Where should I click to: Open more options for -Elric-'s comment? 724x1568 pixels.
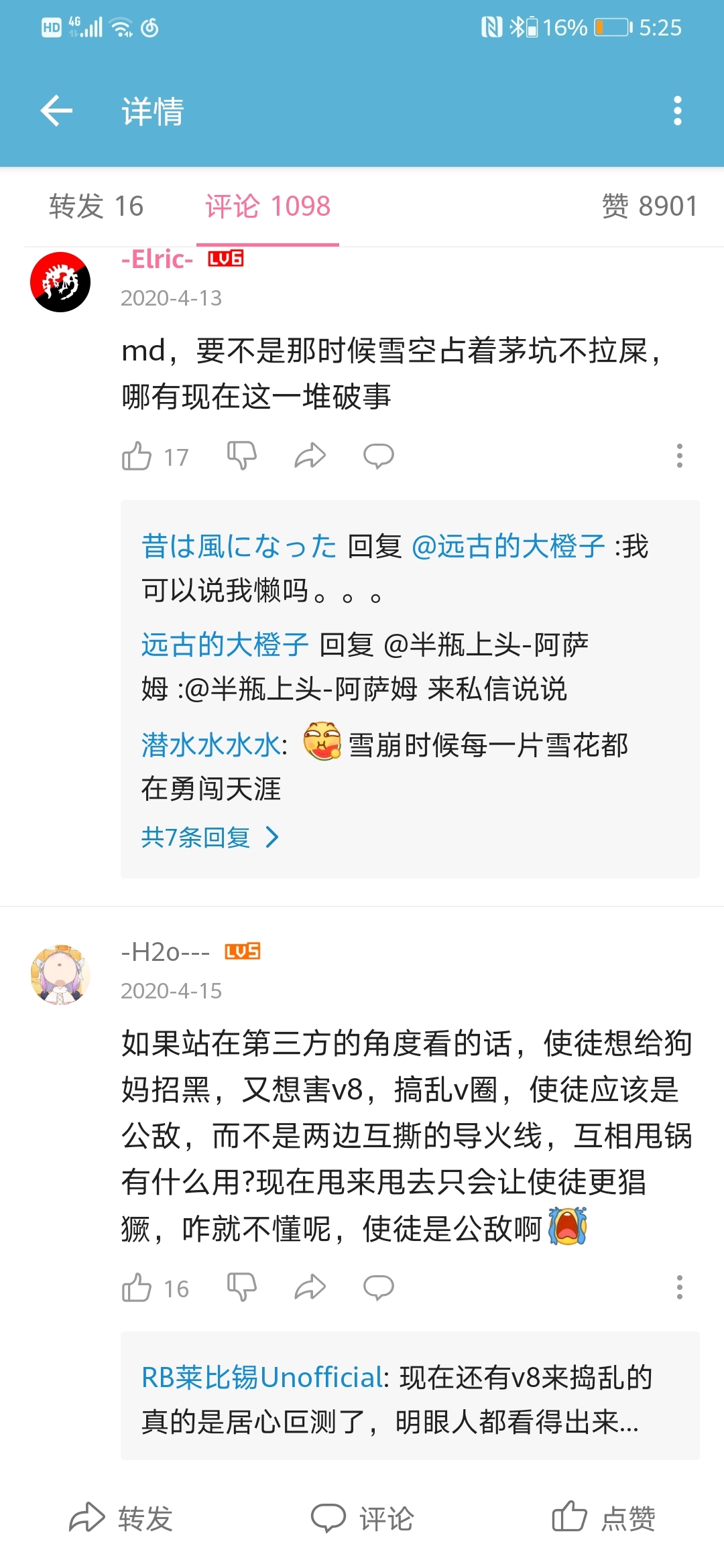(x=679, y=456)
